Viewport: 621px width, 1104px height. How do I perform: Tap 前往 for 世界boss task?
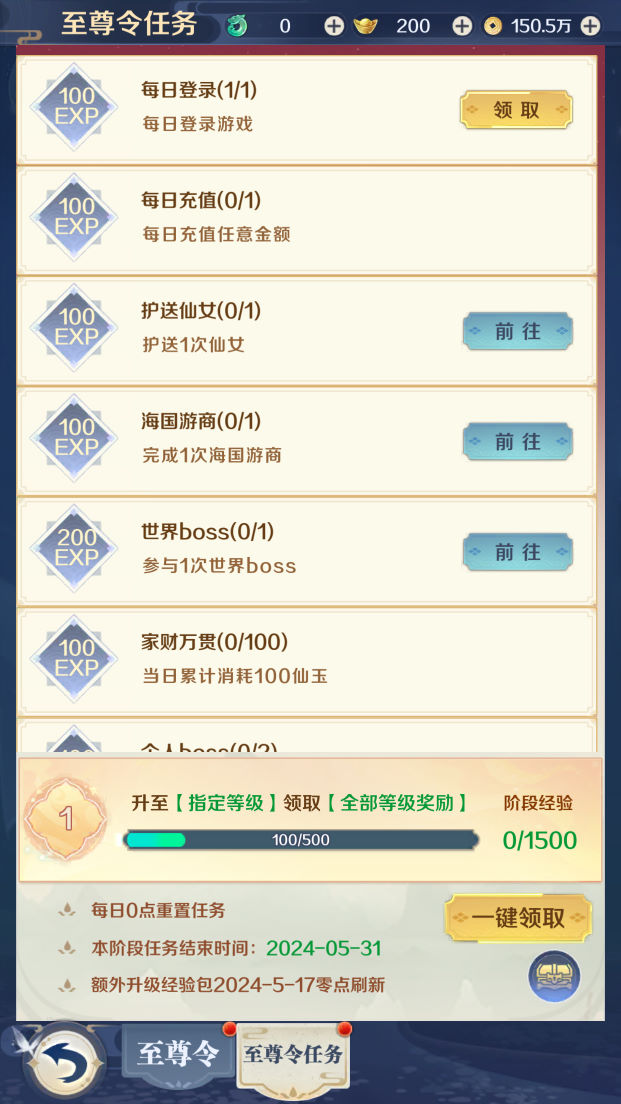click(518, 552)
